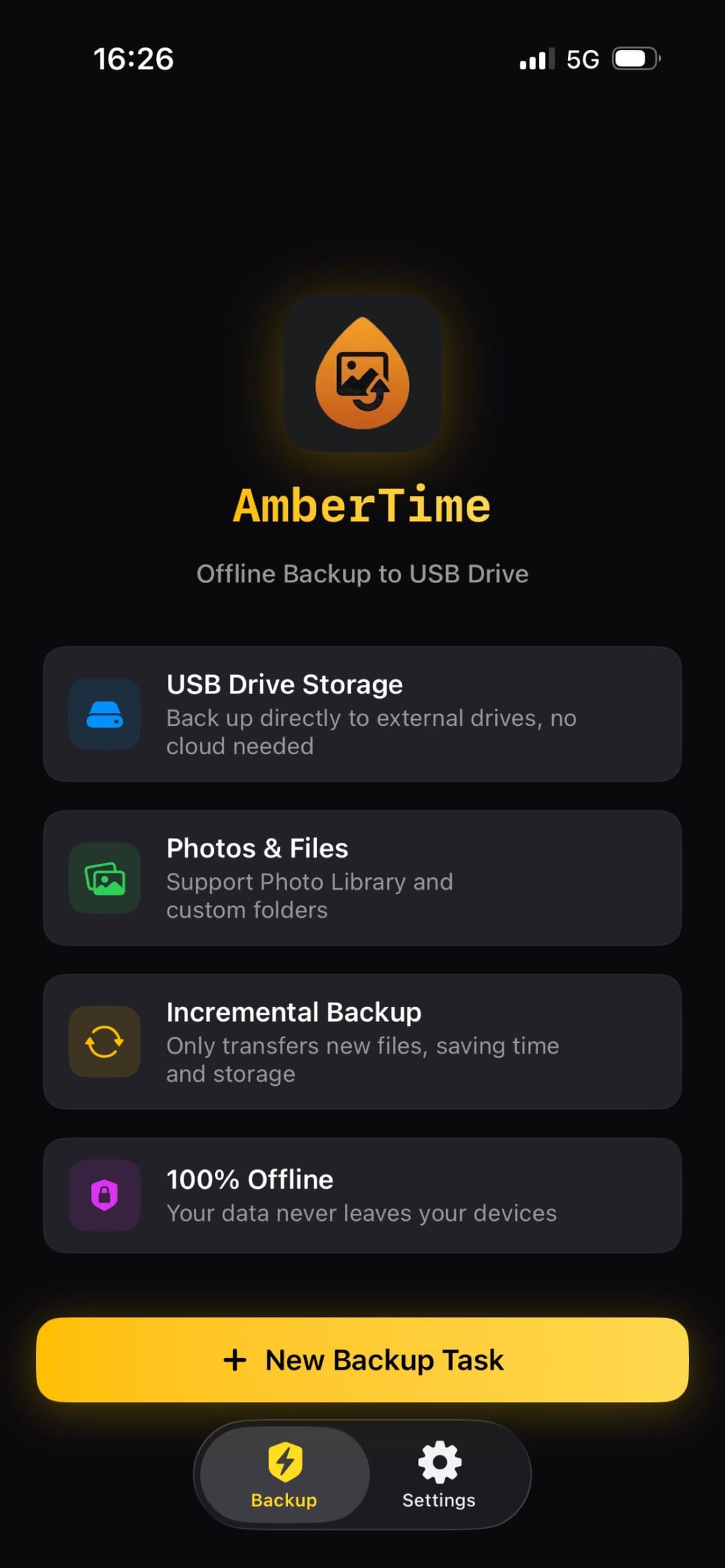Tap the battery indicator in status bar

(x=634, y=58)
